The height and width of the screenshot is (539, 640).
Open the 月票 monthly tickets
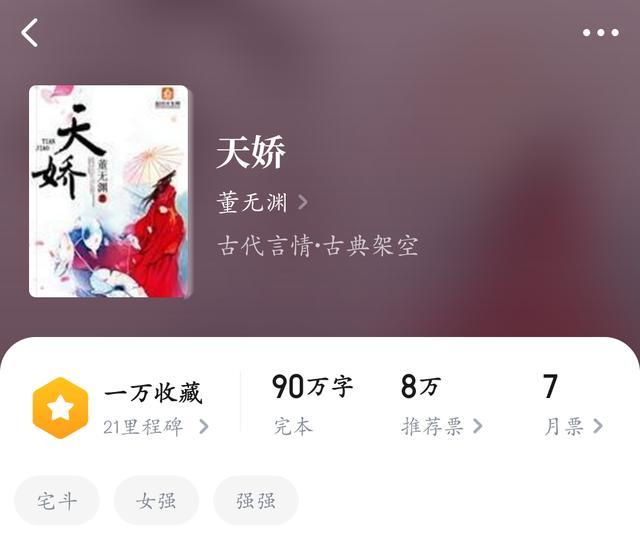[573, 427]
